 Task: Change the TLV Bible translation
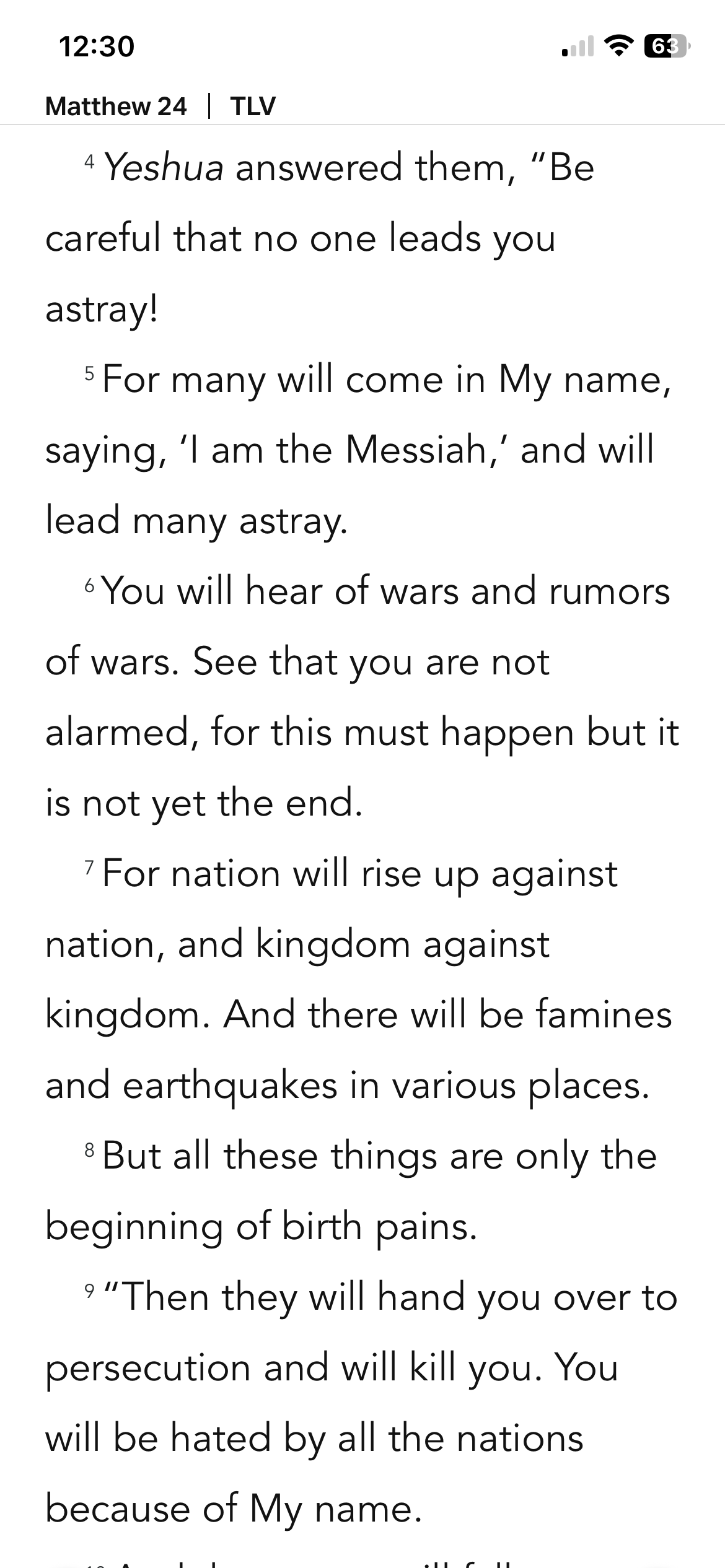tap(253, 107)
